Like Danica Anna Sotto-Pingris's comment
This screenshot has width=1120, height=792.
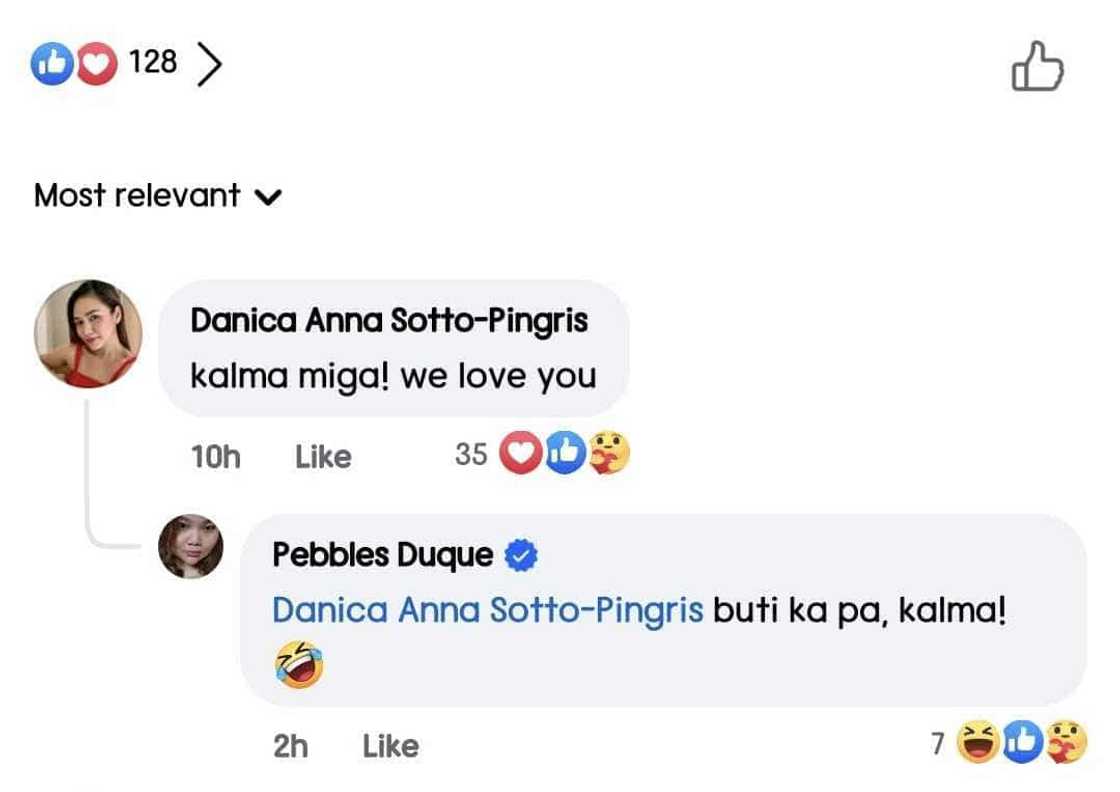[323, 457]
